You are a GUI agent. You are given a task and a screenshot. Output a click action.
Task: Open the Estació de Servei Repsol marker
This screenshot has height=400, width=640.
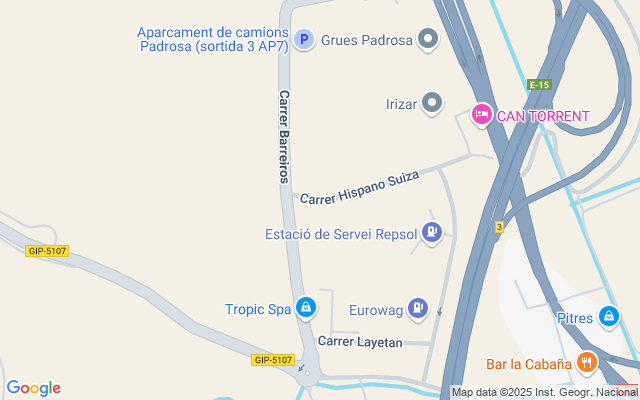pos(431,234)
